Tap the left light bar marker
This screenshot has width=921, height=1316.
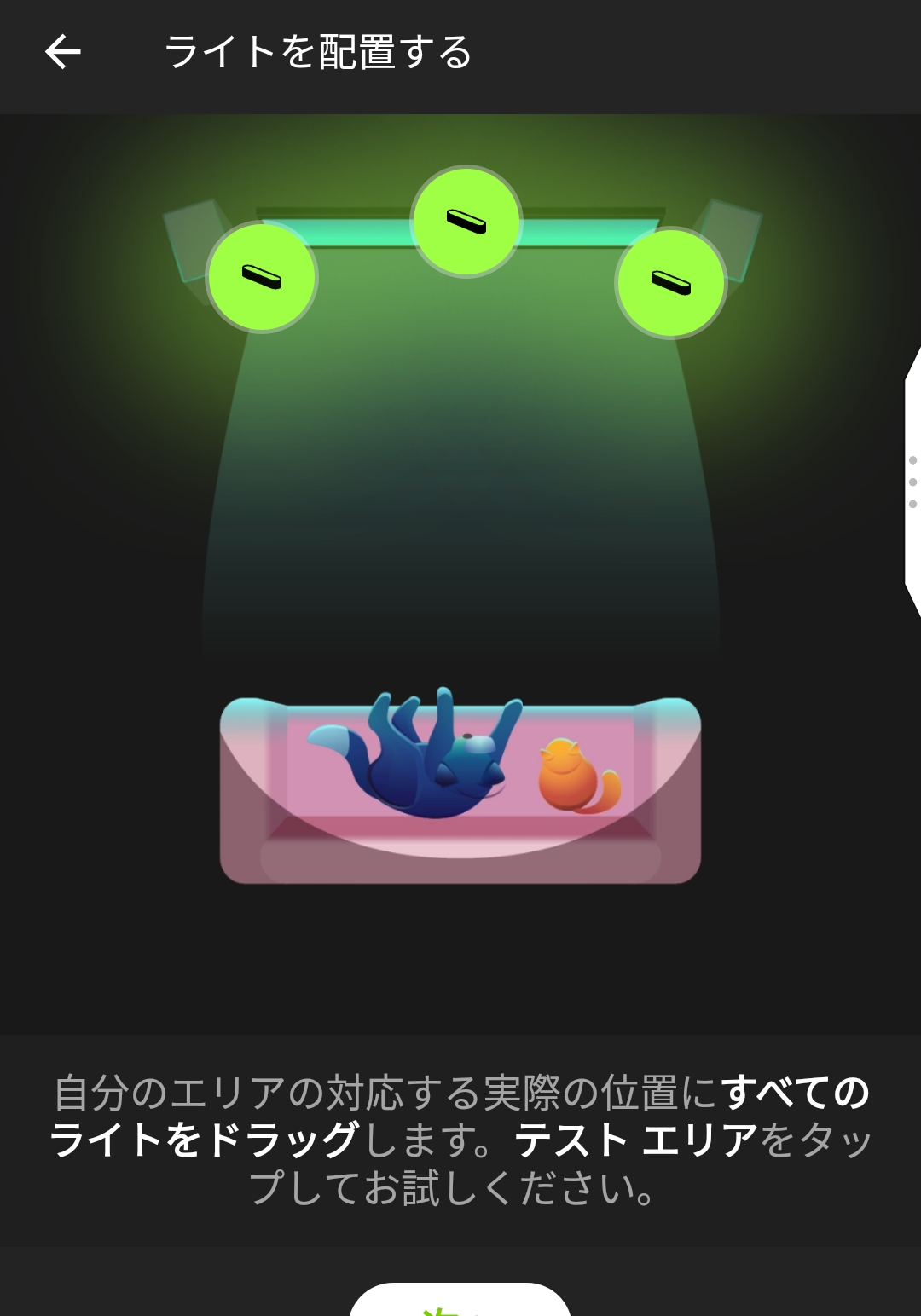point(262,277)
